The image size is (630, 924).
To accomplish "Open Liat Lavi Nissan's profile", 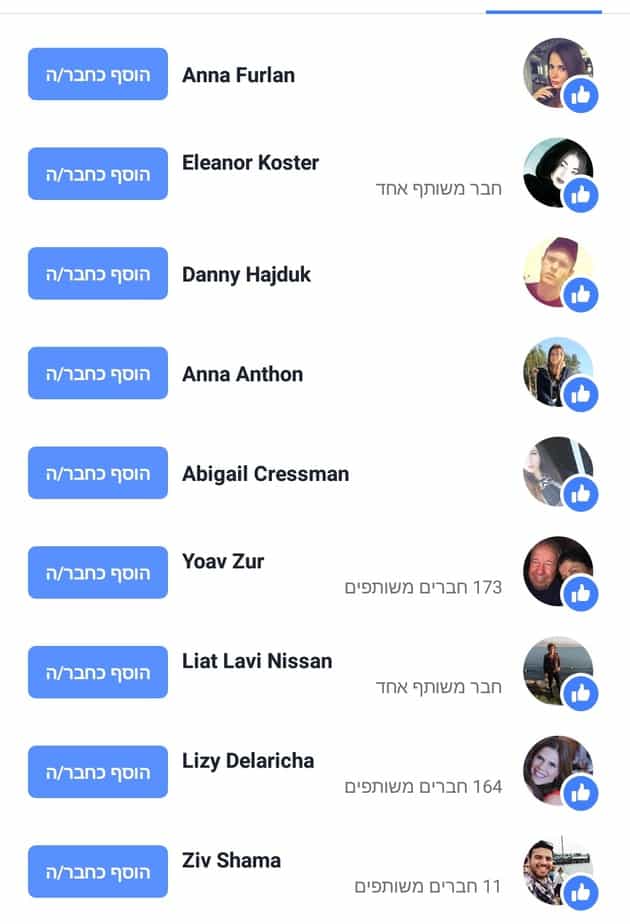I will [x=257, y=661].
